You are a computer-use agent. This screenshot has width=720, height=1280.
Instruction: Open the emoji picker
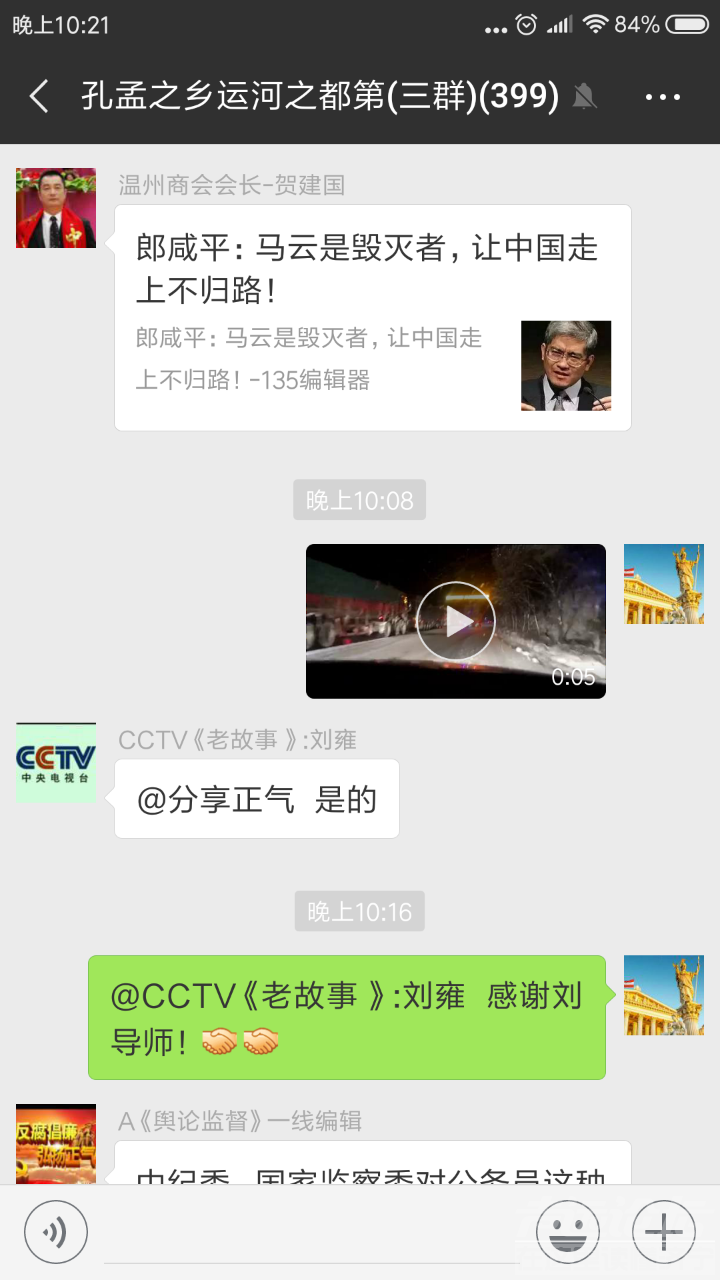[x=567, y=1232]
